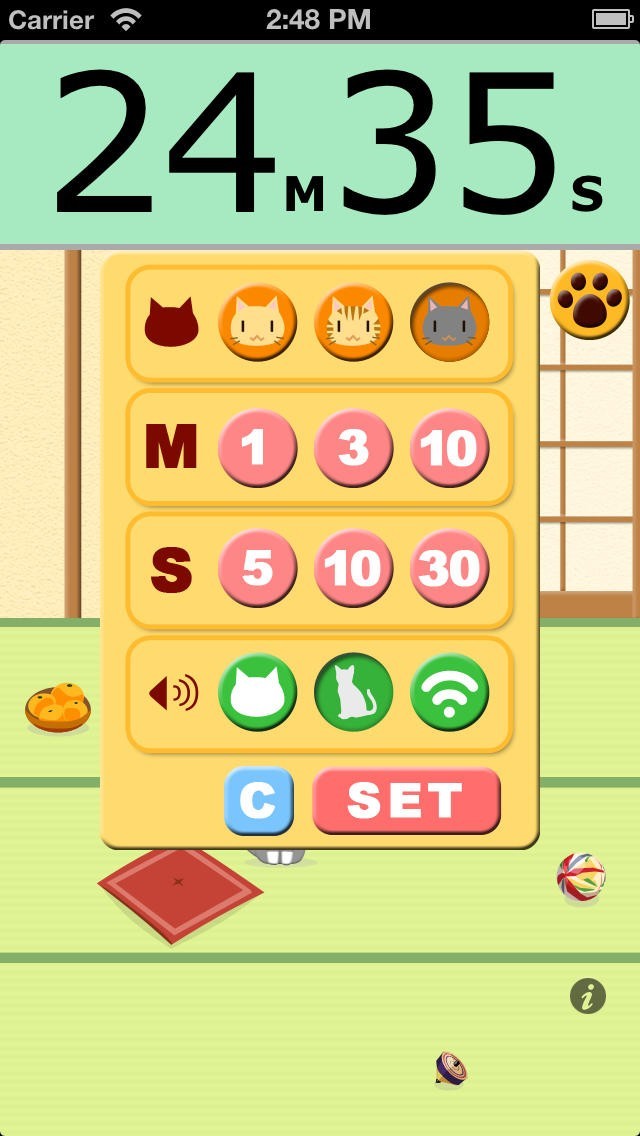Tap the paw print button
Screen dimensions: 640x1136
click(589, 300)
